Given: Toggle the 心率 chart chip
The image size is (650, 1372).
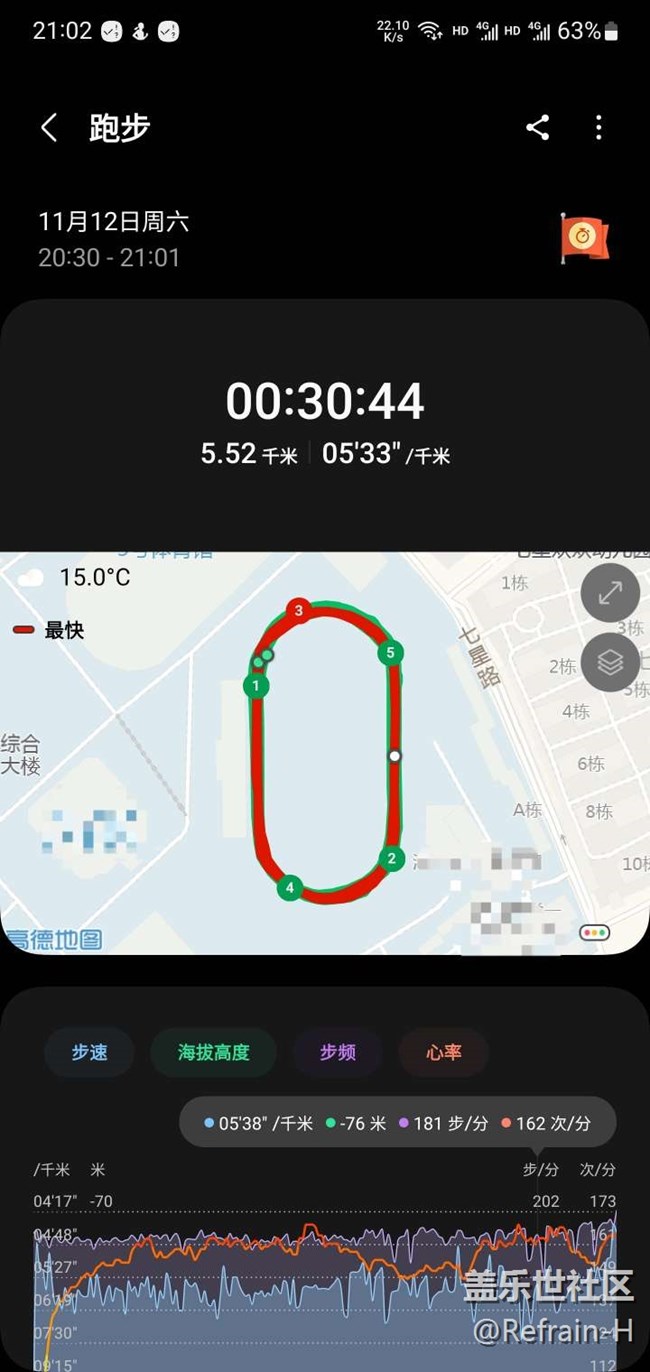Looking at the screenshot, I should click(443, 1052).
